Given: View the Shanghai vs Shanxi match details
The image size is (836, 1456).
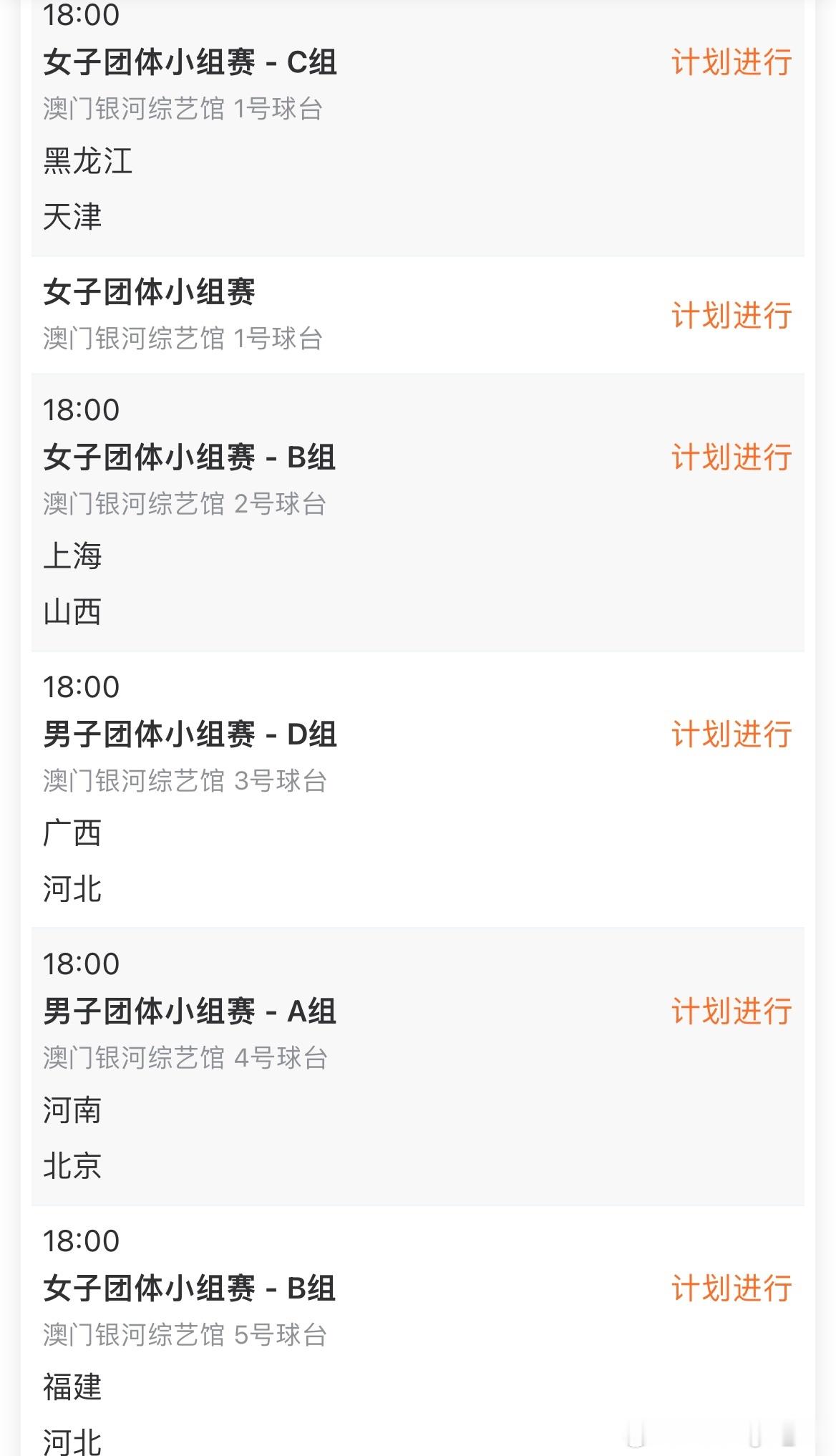Looking at the screenshot, I should pyautogui.click(x=418, y=513).
